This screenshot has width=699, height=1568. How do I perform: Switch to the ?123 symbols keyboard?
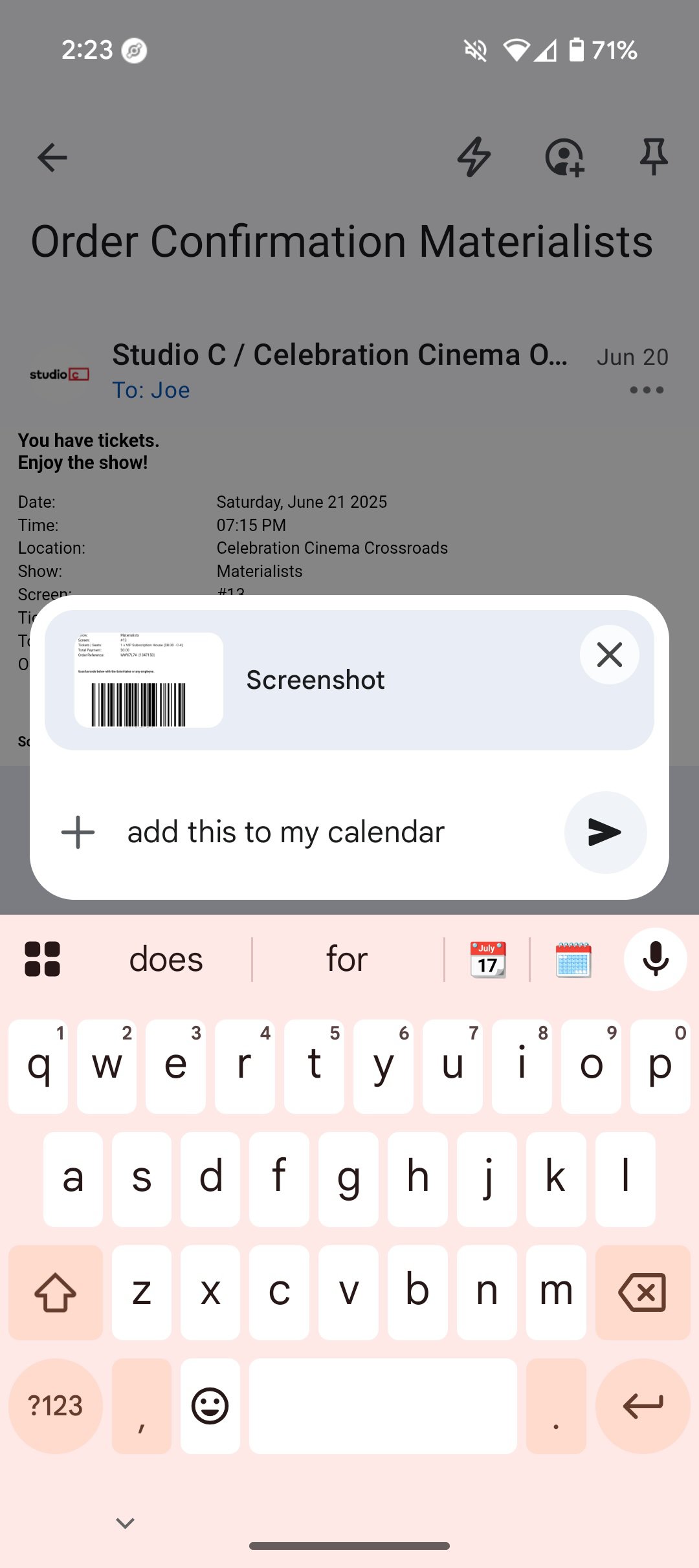[55, 1406]
